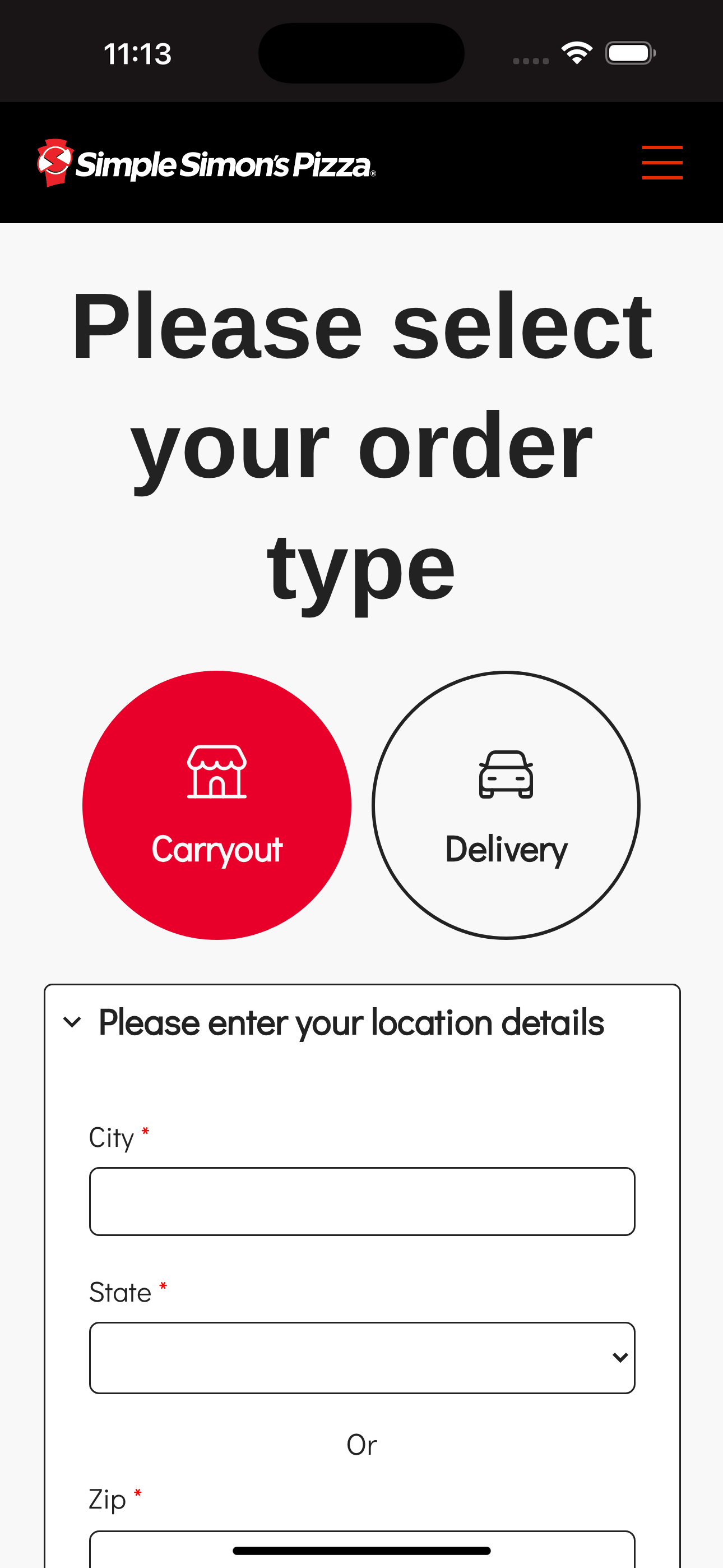The height and width of the screenshot is (1568, 723).
Task: Open the State dropdown
Action: tap(361, 1357)
